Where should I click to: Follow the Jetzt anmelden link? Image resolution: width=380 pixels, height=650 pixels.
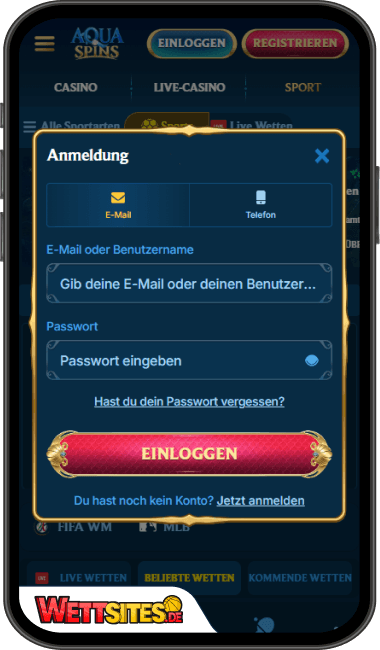point(261,500)
